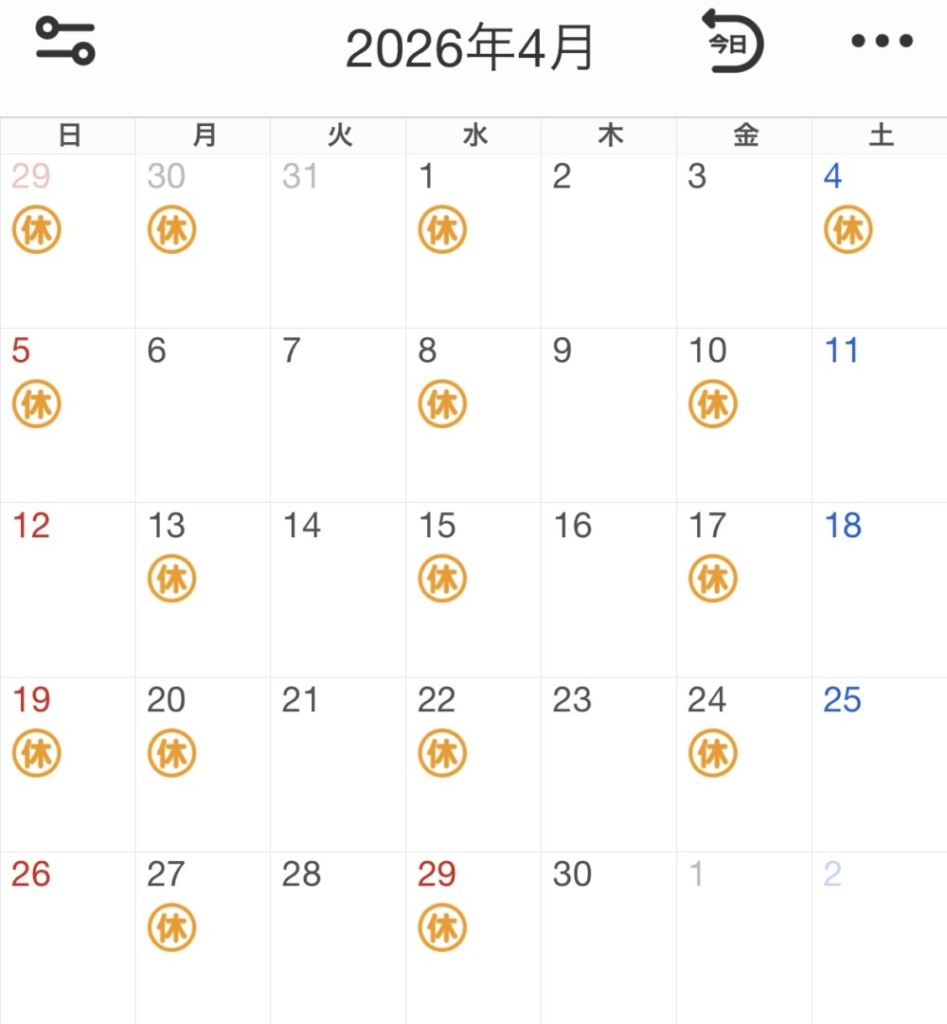
Task: Open Sunday April 5
Action: [67, 414]
